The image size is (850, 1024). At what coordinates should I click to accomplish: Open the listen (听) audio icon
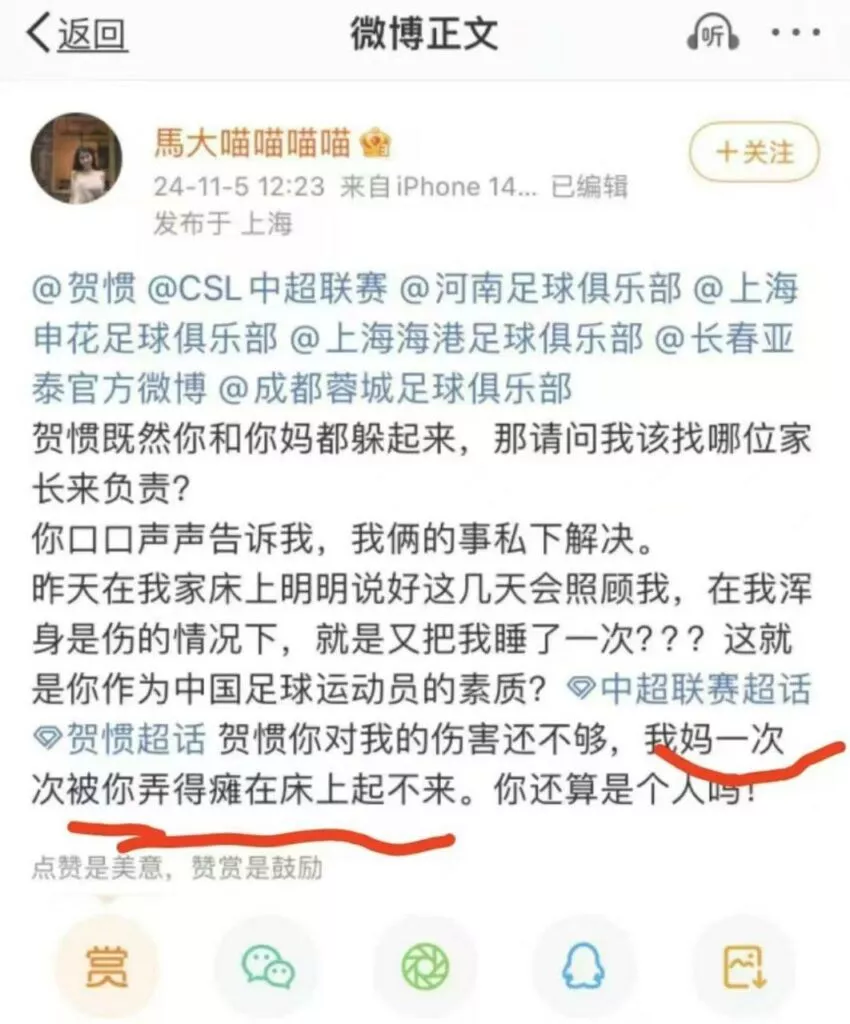[x=711, y=36]
